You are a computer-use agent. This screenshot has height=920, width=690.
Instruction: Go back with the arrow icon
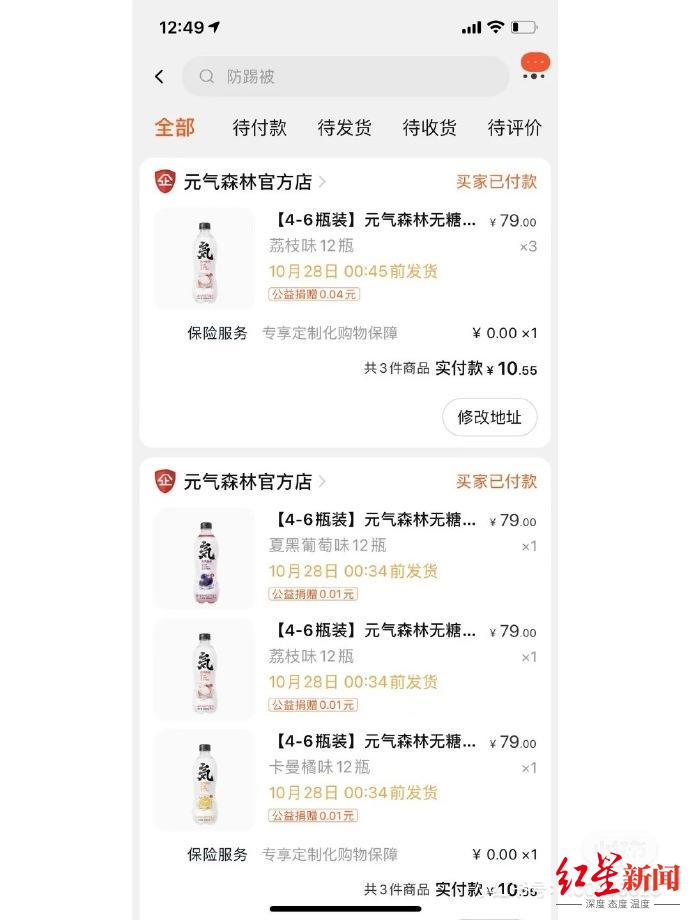click(x=159, y=77)
